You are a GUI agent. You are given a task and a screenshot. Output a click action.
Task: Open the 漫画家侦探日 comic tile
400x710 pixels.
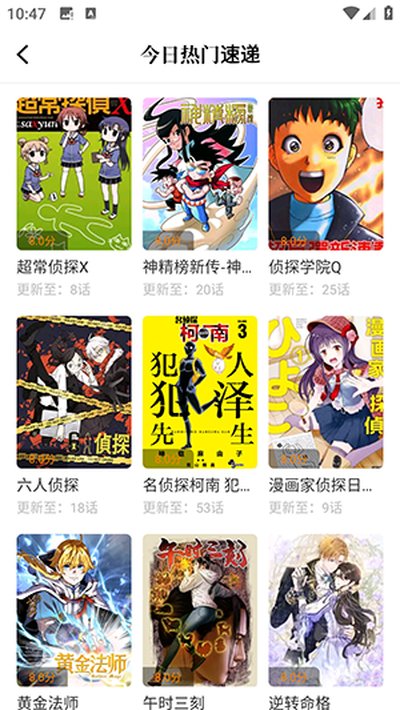[326, 392]
